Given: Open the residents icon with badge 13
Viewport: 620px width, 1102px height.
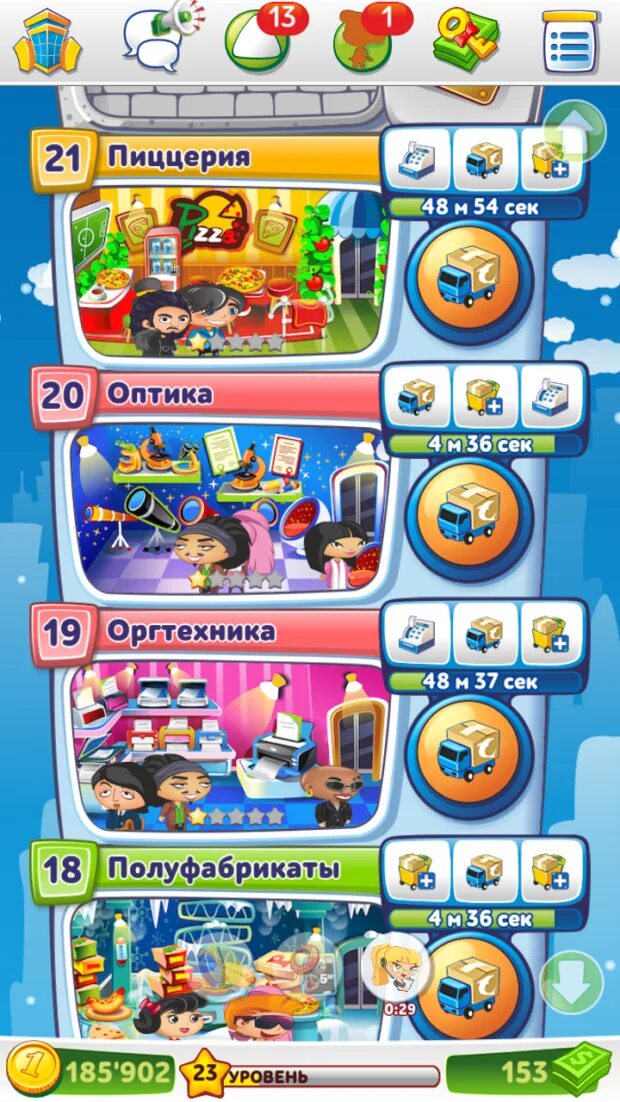Looking at the screenshot, I should [x=258, y=42].
